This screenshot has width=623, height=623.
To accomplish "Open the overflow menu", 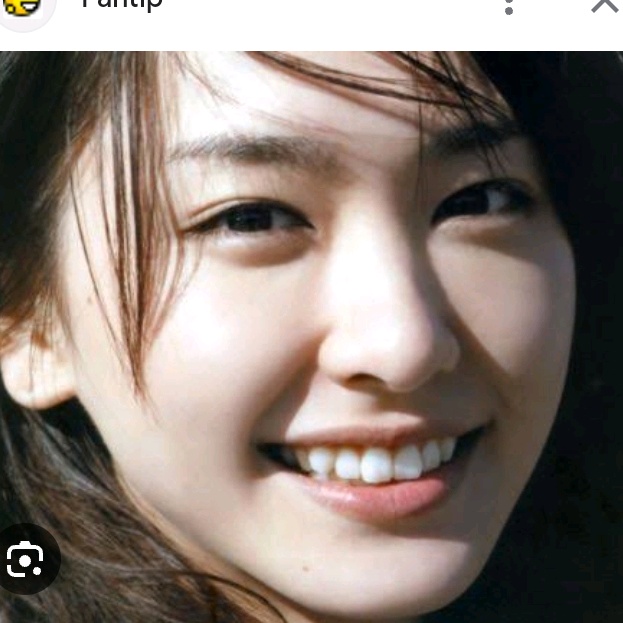I will (509, 6).
